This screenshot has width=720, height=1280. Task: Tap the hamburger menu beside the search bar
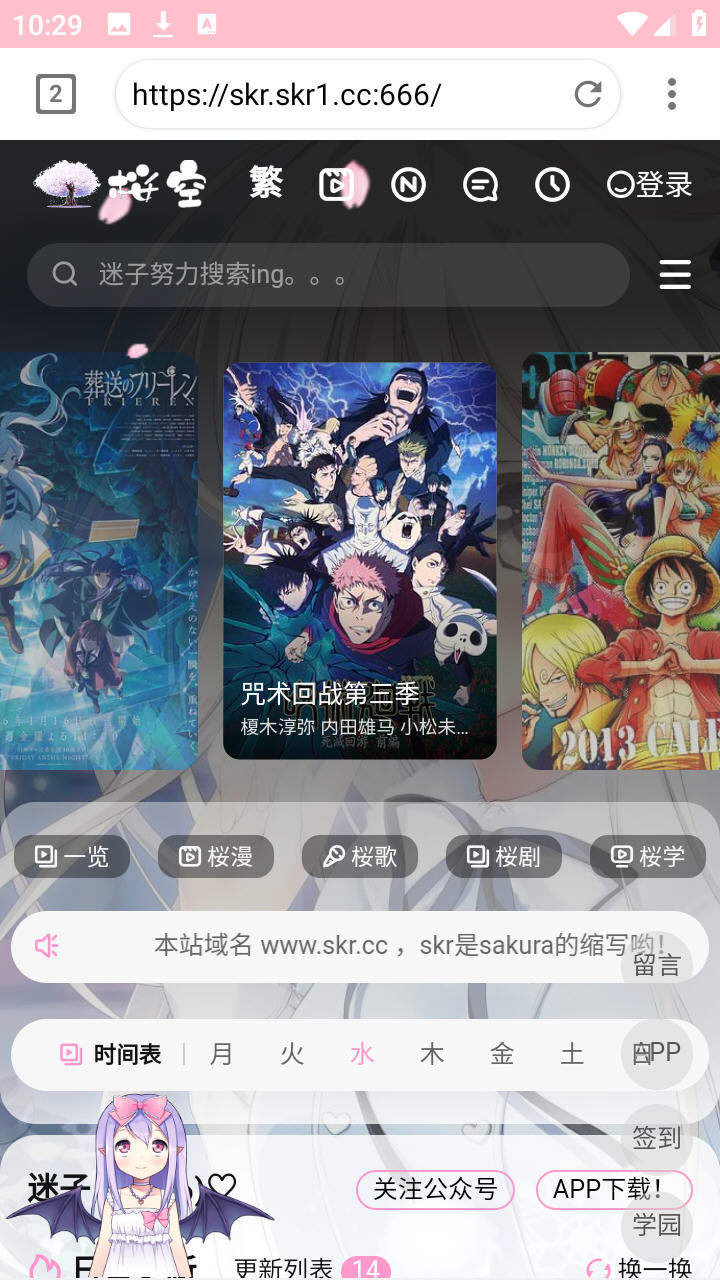675,274
